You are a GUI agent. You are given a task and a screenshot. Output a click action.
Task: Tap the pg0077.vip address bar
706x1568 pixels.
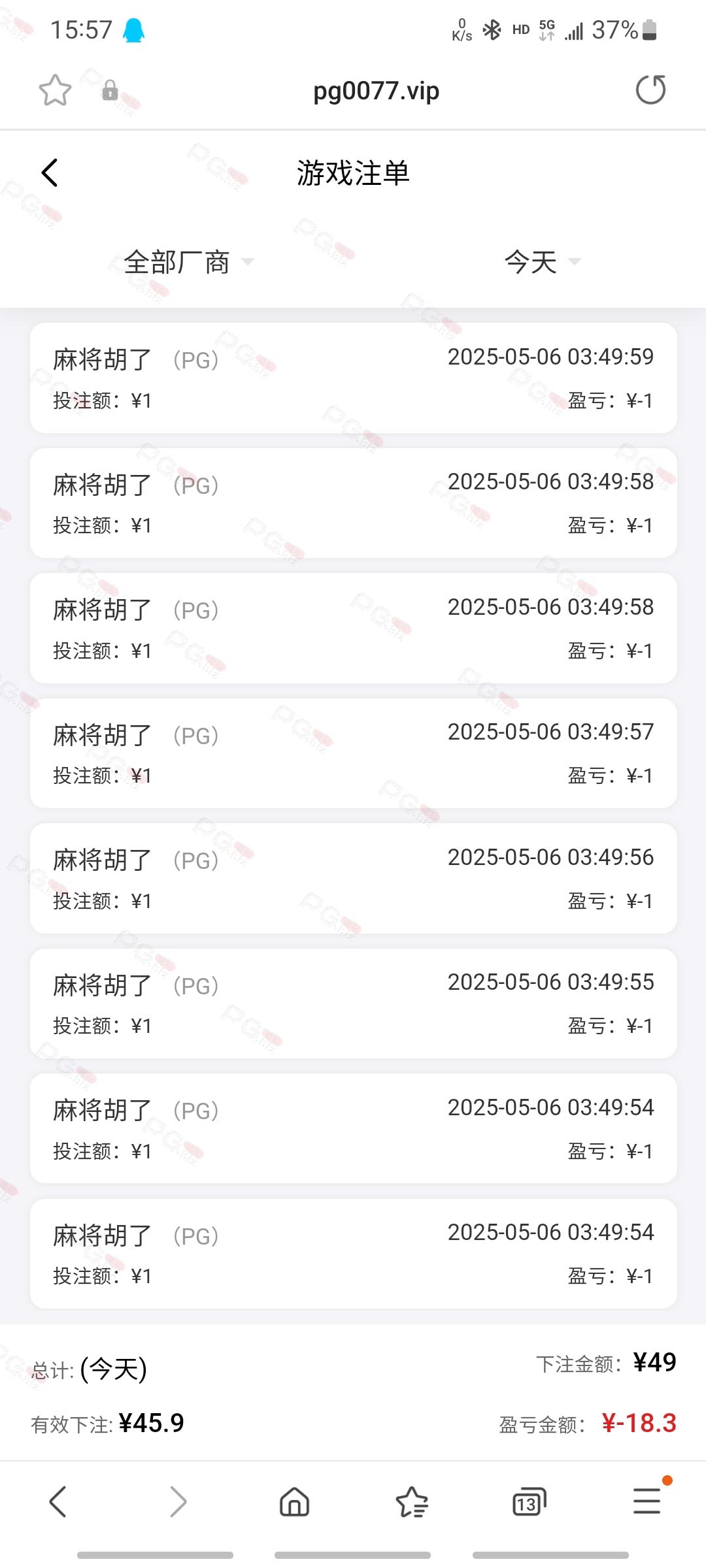pyautogui.click(x=376, y=91)
